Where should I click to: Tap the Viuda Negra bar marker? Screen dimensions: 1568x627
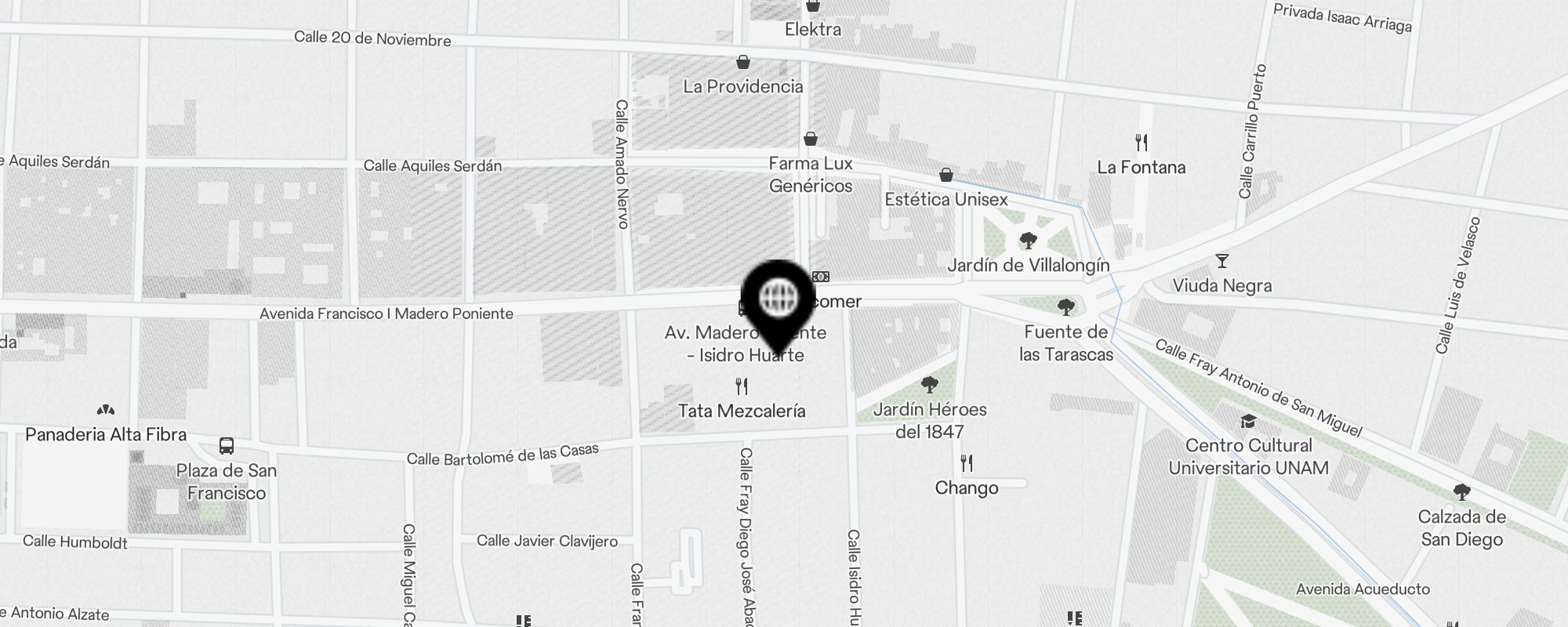point(1221,261)
